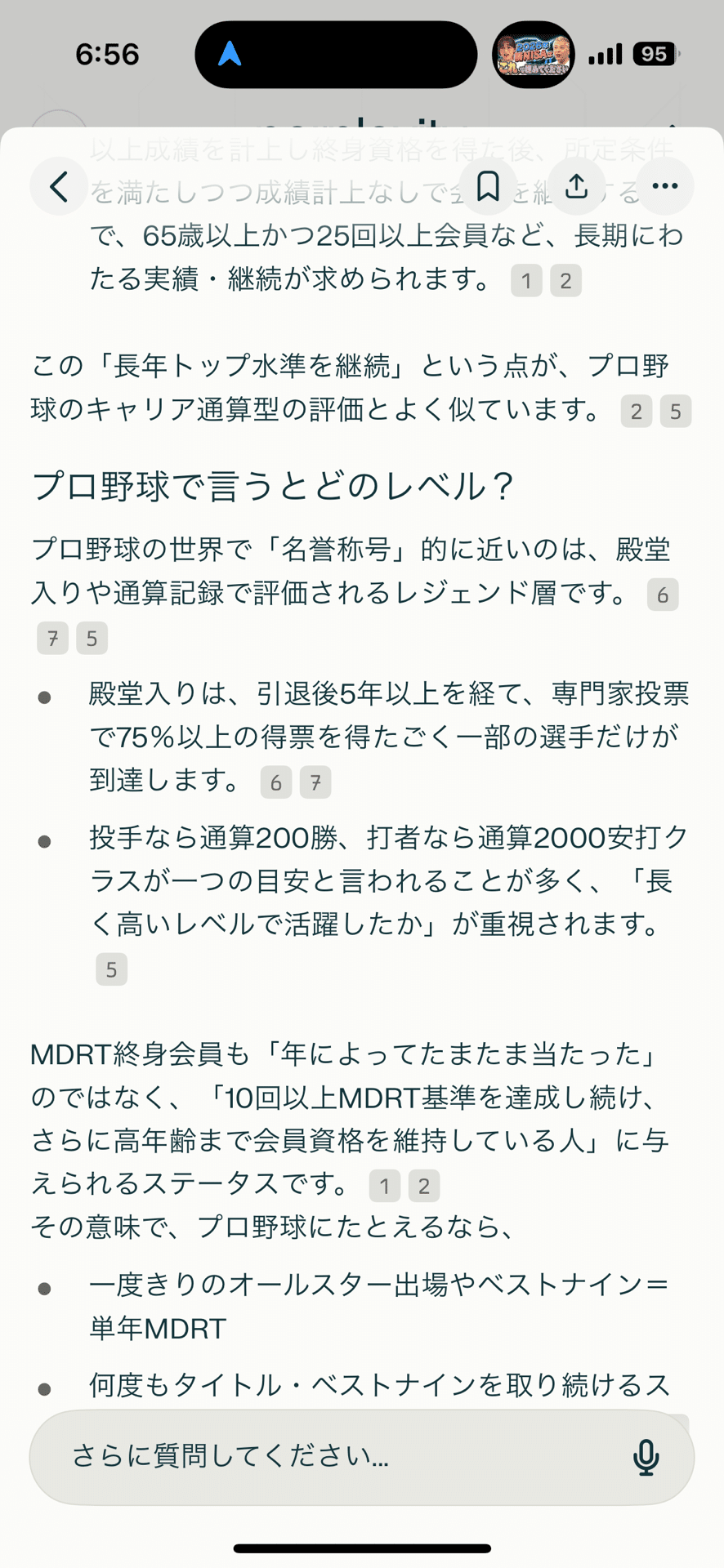Tap the signal strength bars
Screen dimensions: 724x1568
(x=606, y=54)
